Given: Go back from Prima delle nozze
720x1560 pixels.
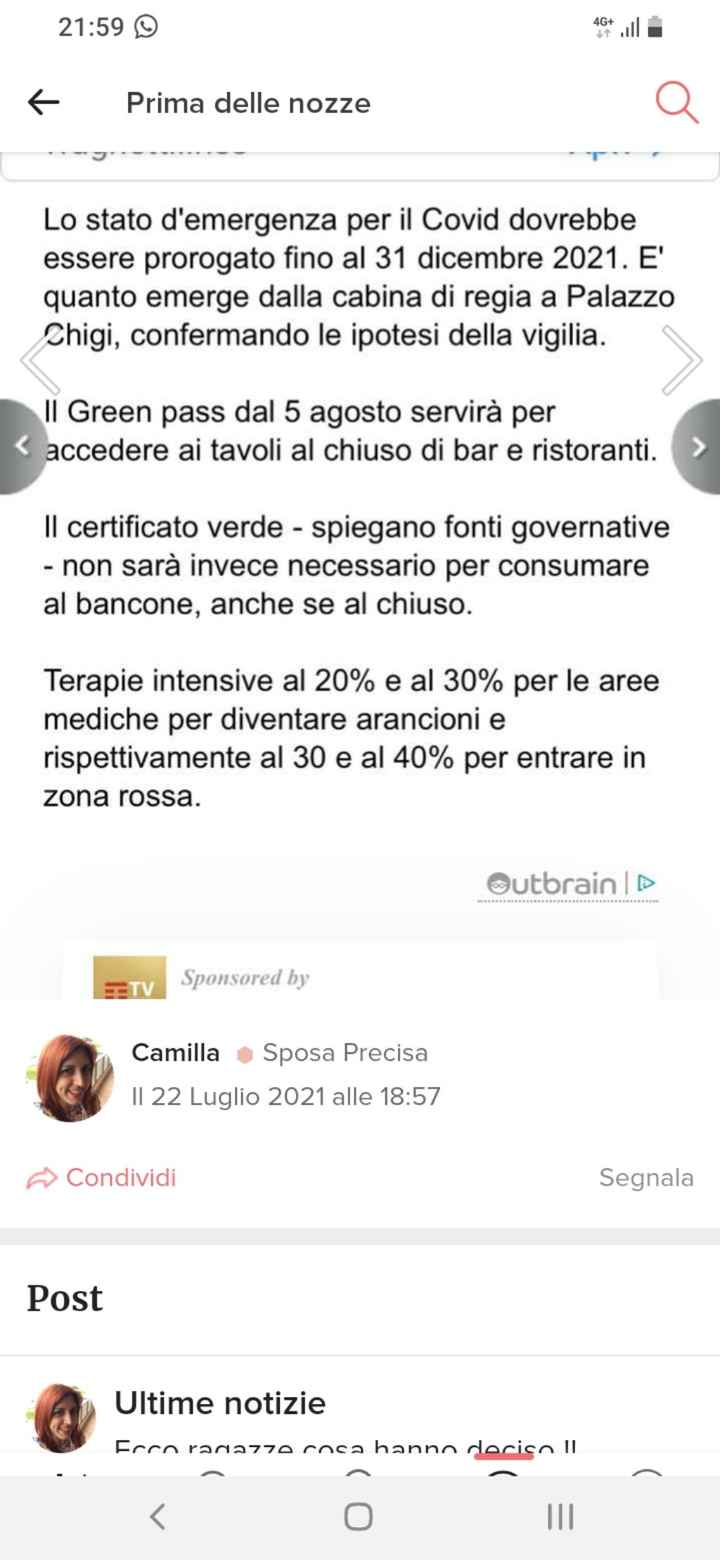Looking at the screenshot, I should (x=43, y=102).
